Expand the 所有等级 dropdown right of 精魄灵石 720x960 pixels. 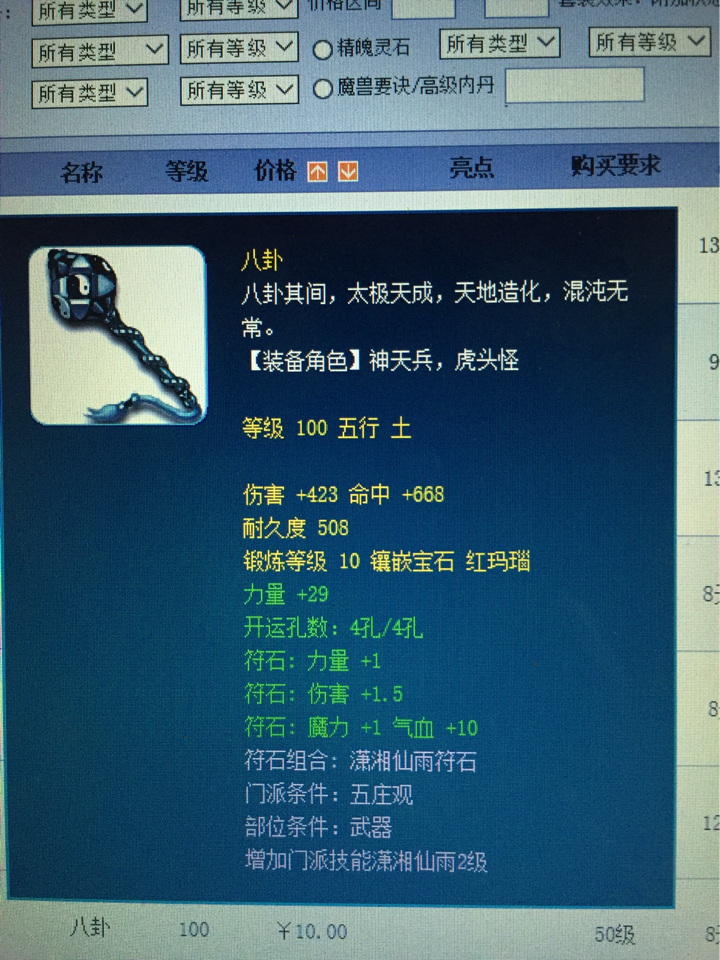point(649,42)
